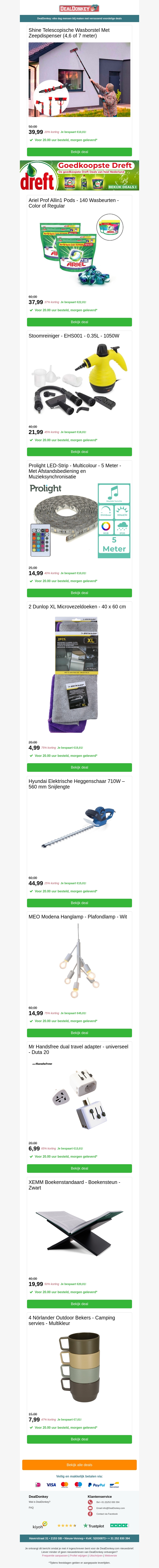
Task: Open the 'Wat is DealDonkey?' link
Action: (39, 1502)
